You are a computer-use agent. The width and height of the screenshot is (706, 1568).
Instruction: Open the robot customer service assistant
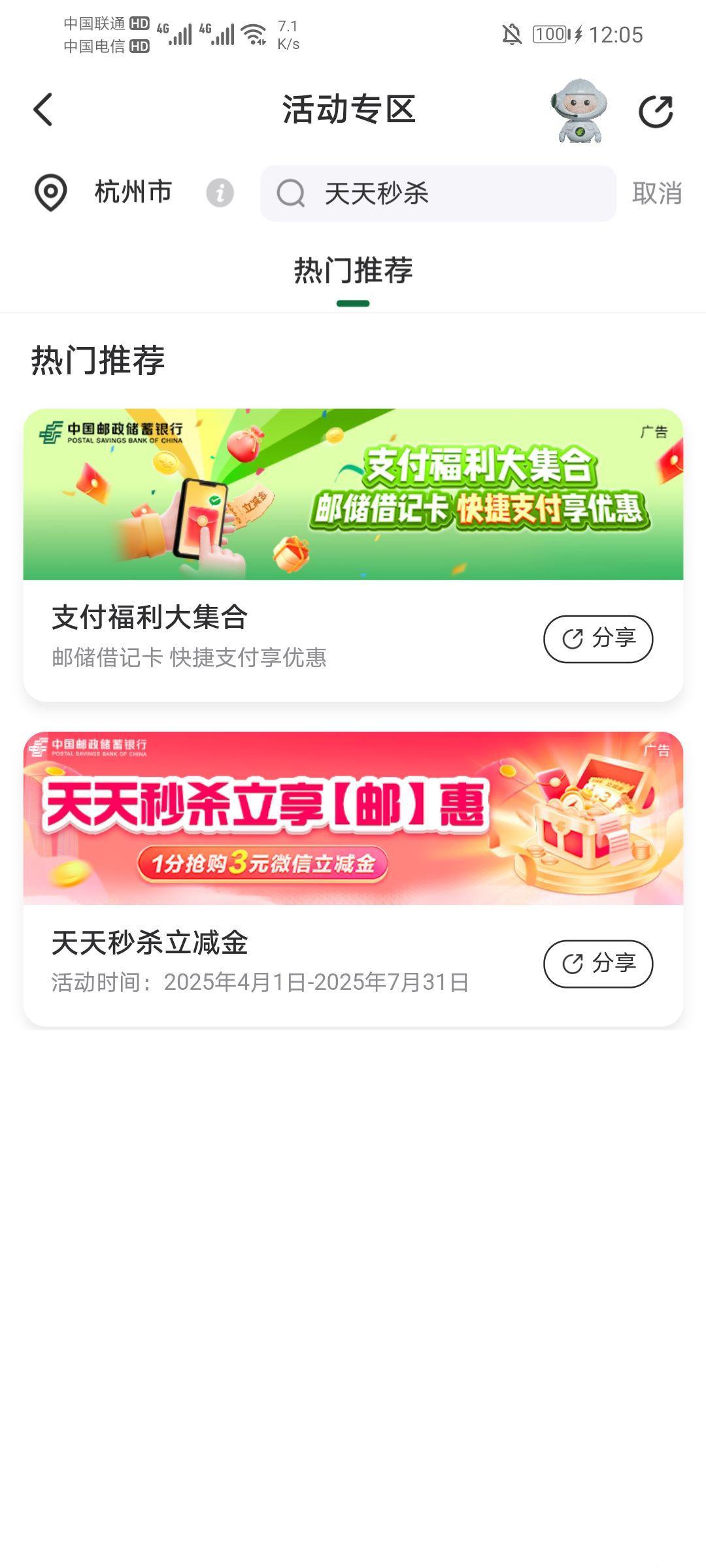click(579, 110)
